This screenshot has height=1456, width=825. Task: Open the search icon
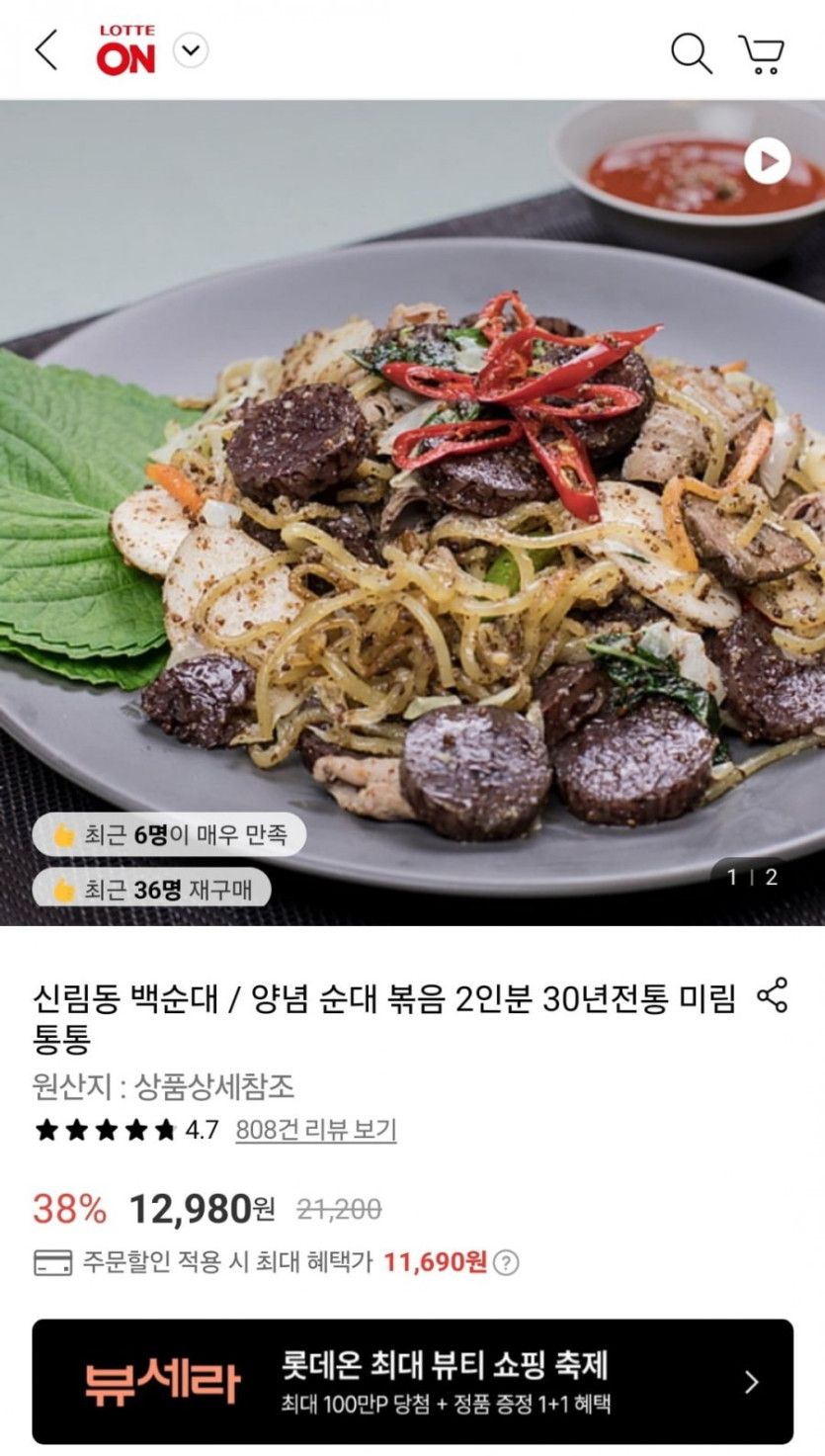(691, 52)
